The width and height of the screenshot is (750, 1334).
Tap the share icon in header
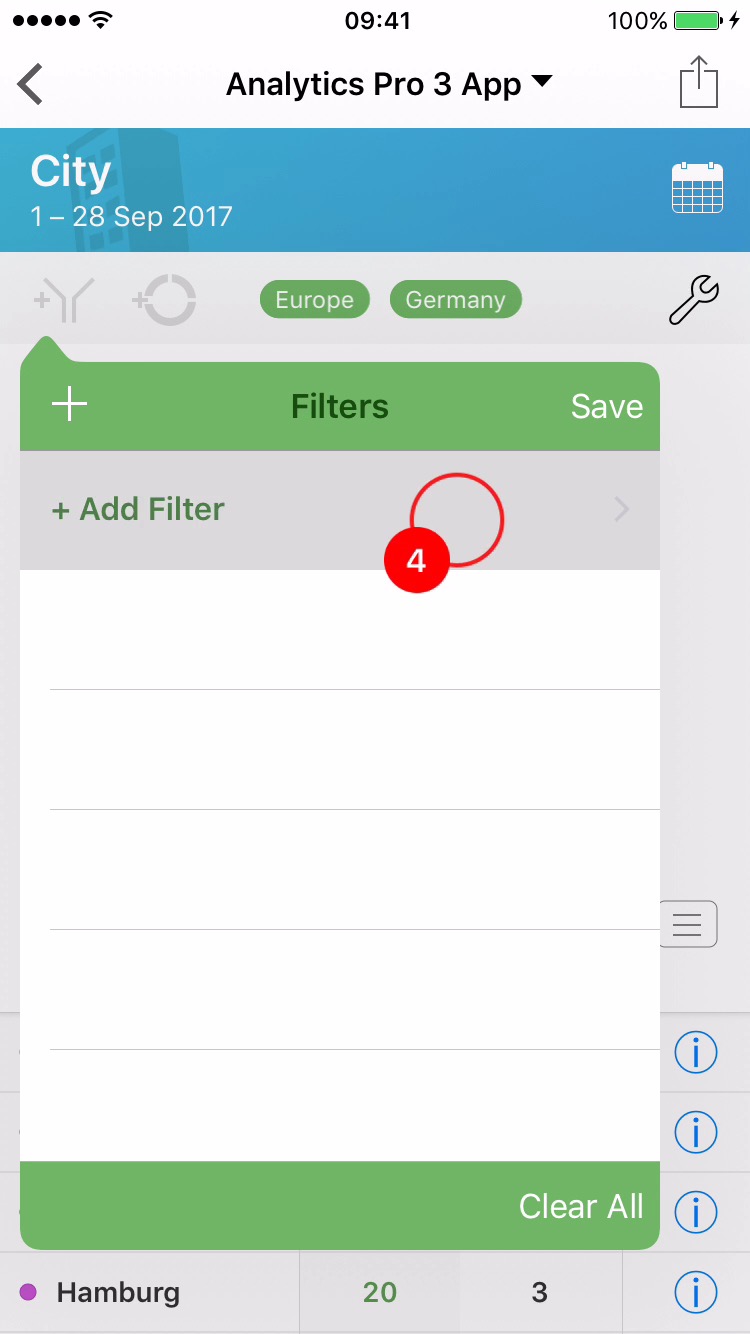click(x=699, y=82)
